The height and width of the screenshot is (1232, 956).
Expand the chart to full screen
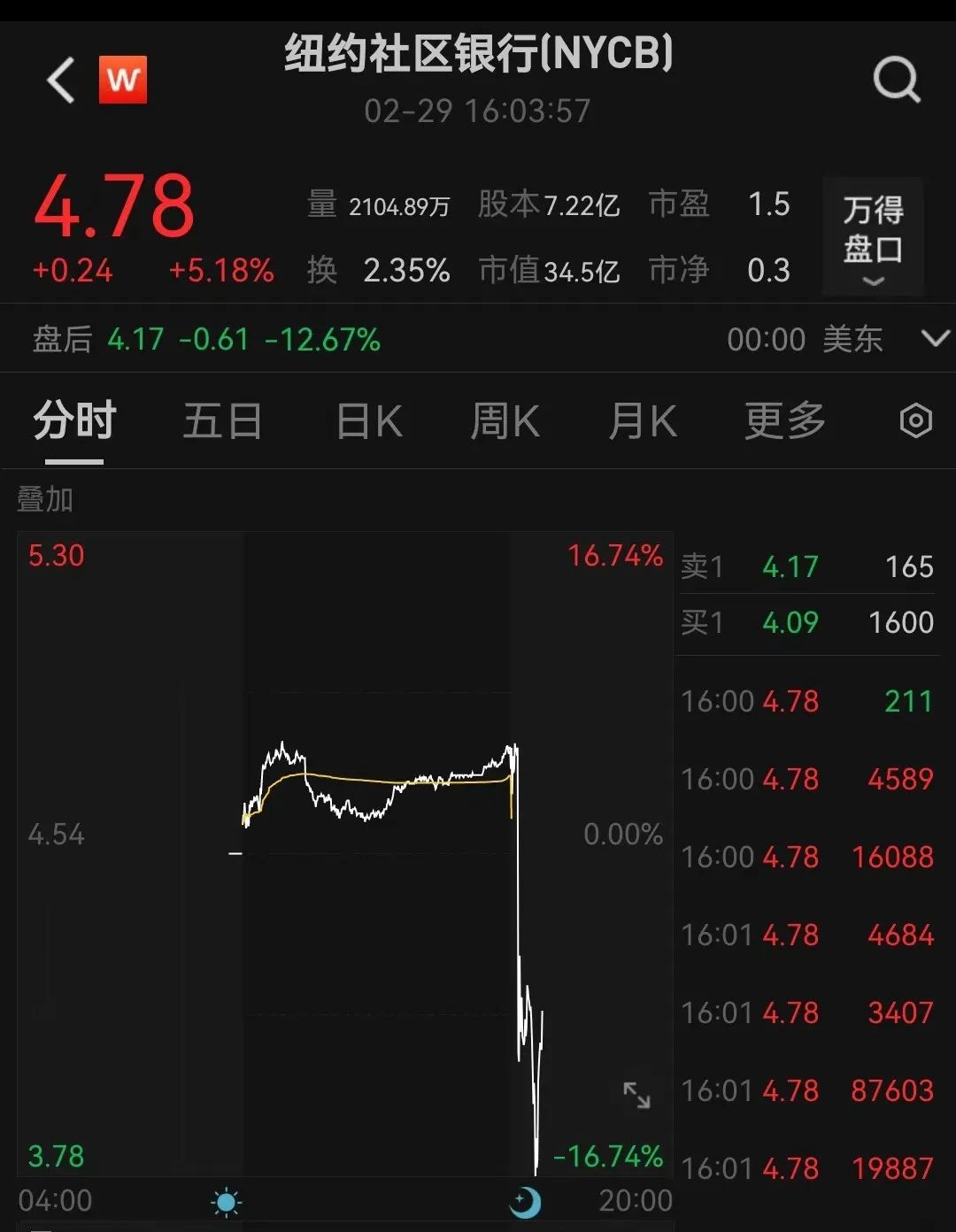pos(636,1095)
